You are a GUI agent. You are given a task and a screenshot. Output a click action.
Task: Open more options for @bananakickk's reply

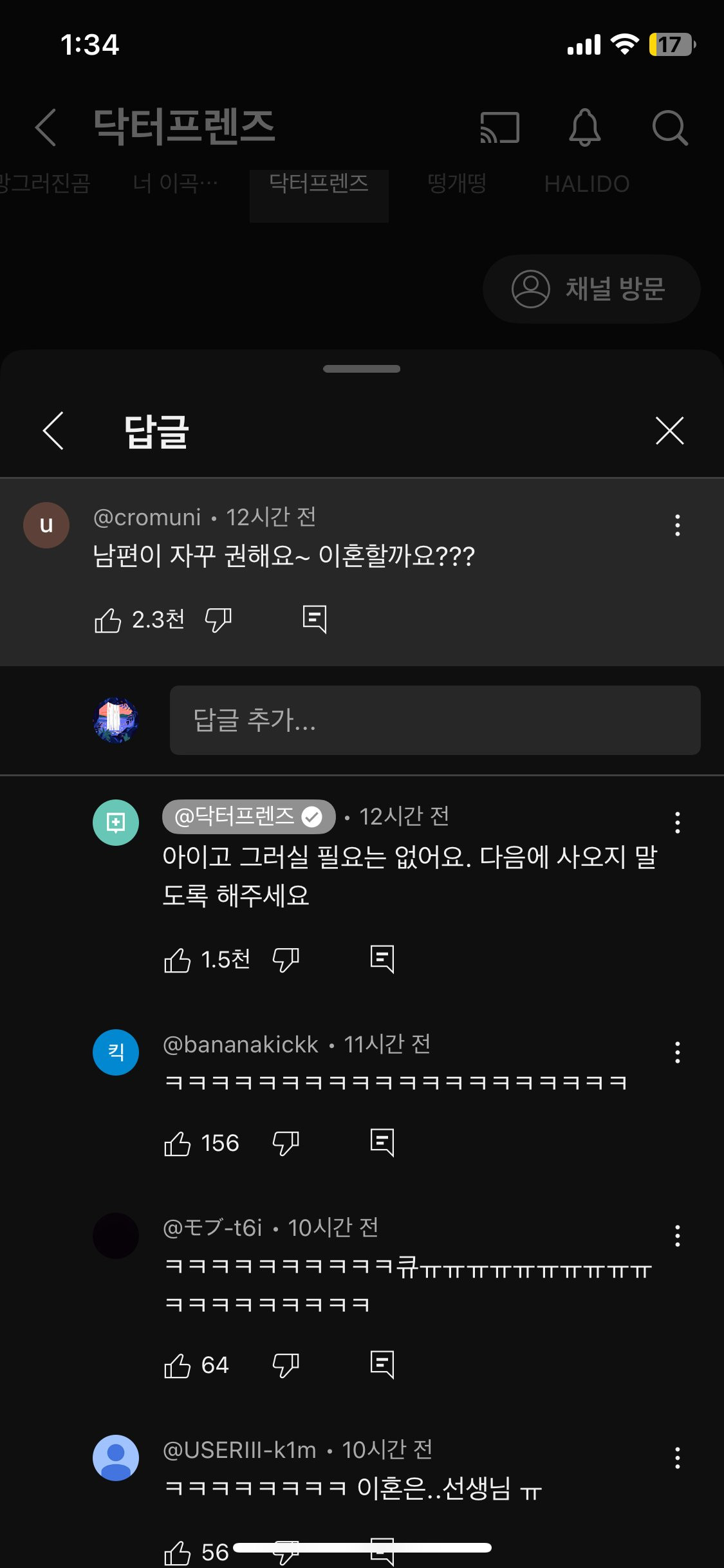pos(677,1052)
